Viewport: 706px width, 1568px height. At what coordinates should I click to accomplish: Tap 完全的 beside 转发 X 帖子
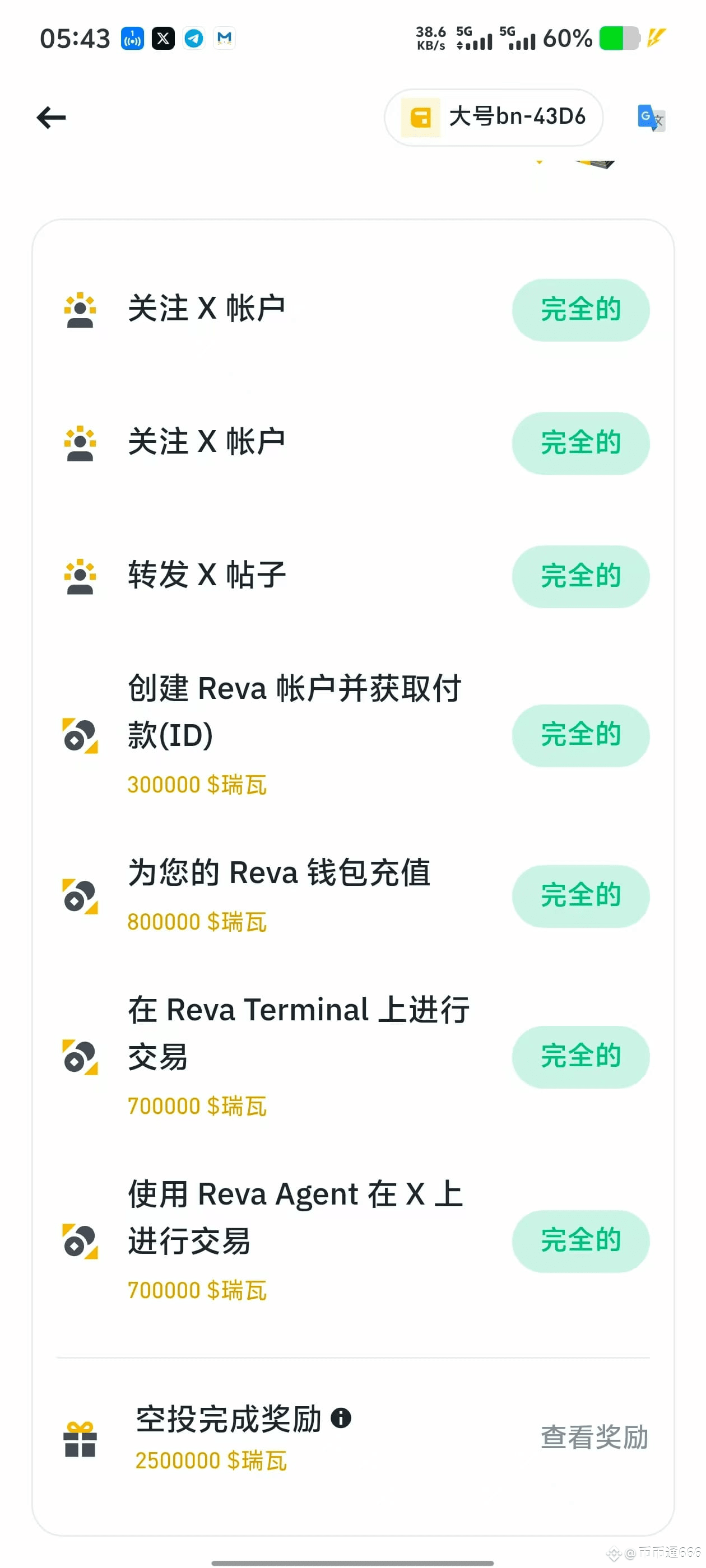[580, 576]
